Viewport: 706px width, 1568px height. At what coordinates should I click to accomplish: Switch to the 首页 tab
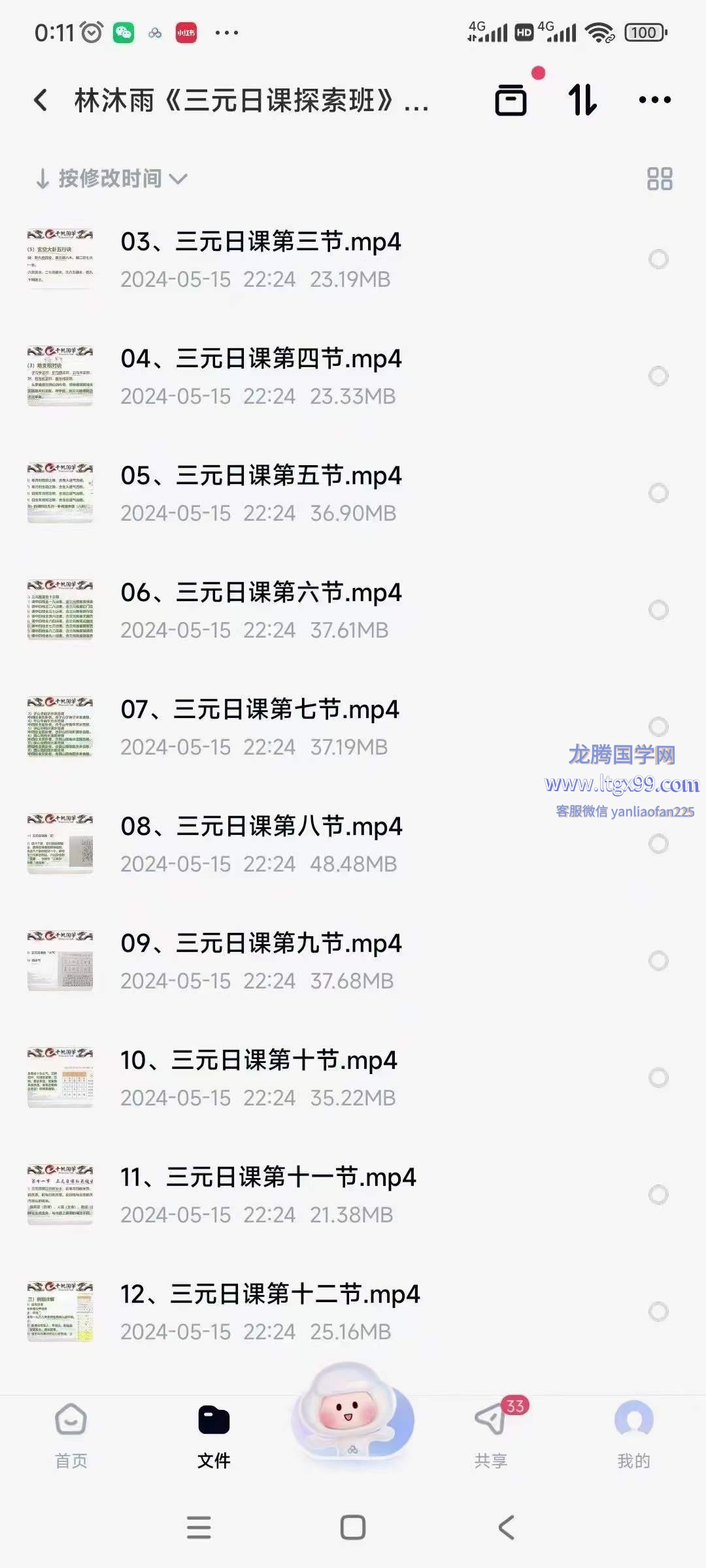pyautogui.click(x=71, y=1435)
